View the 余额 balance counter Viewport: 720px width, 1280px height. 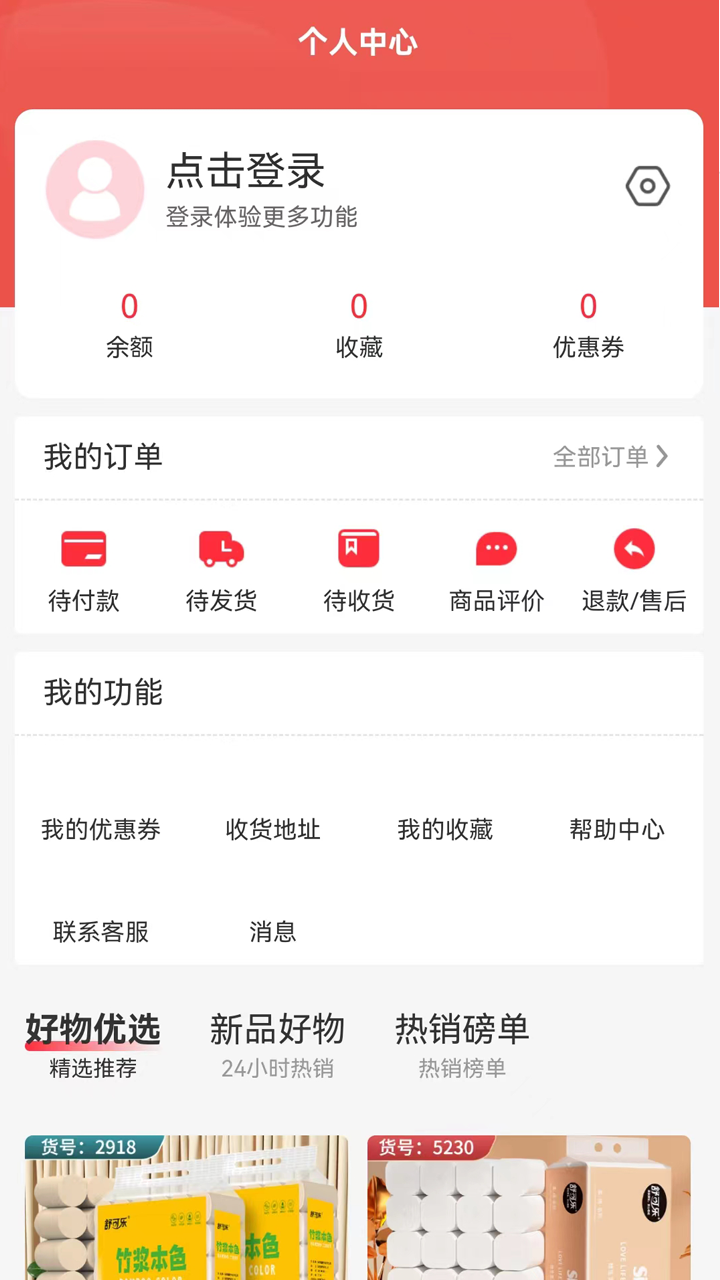[x=129, y=323]
